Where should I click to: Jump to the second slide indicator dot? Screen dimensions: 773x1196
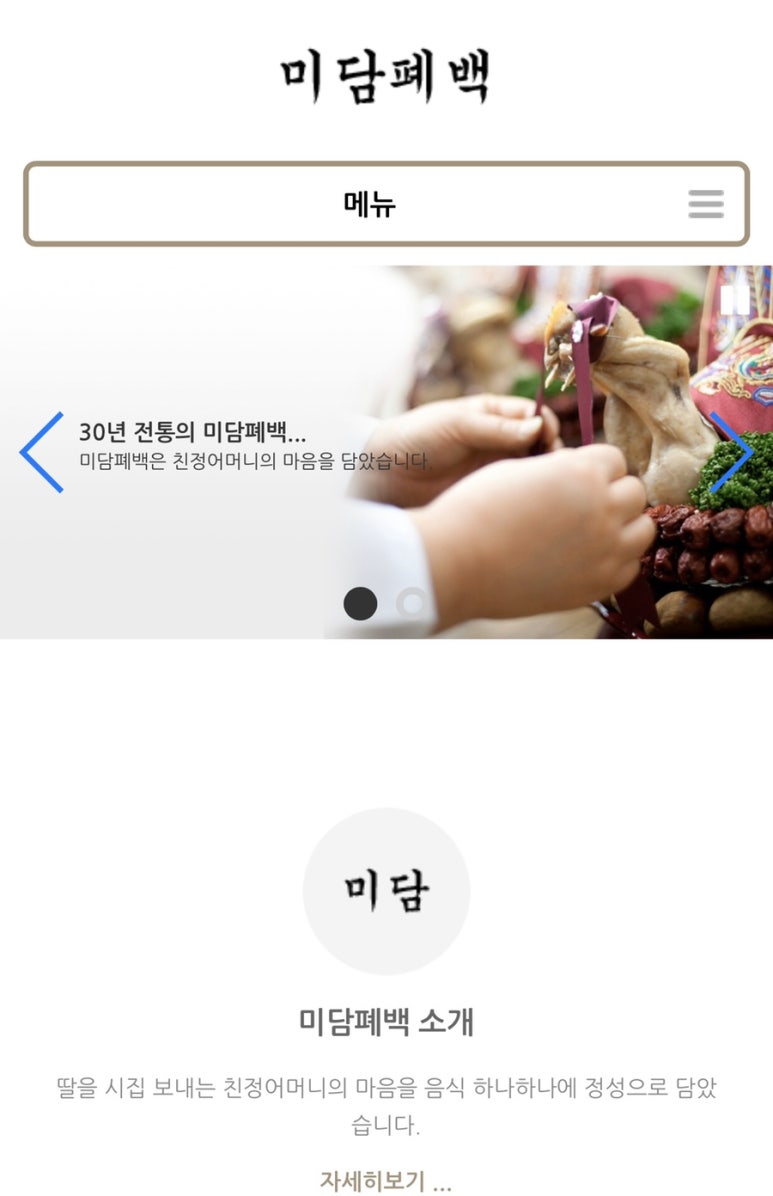(411, 603)
